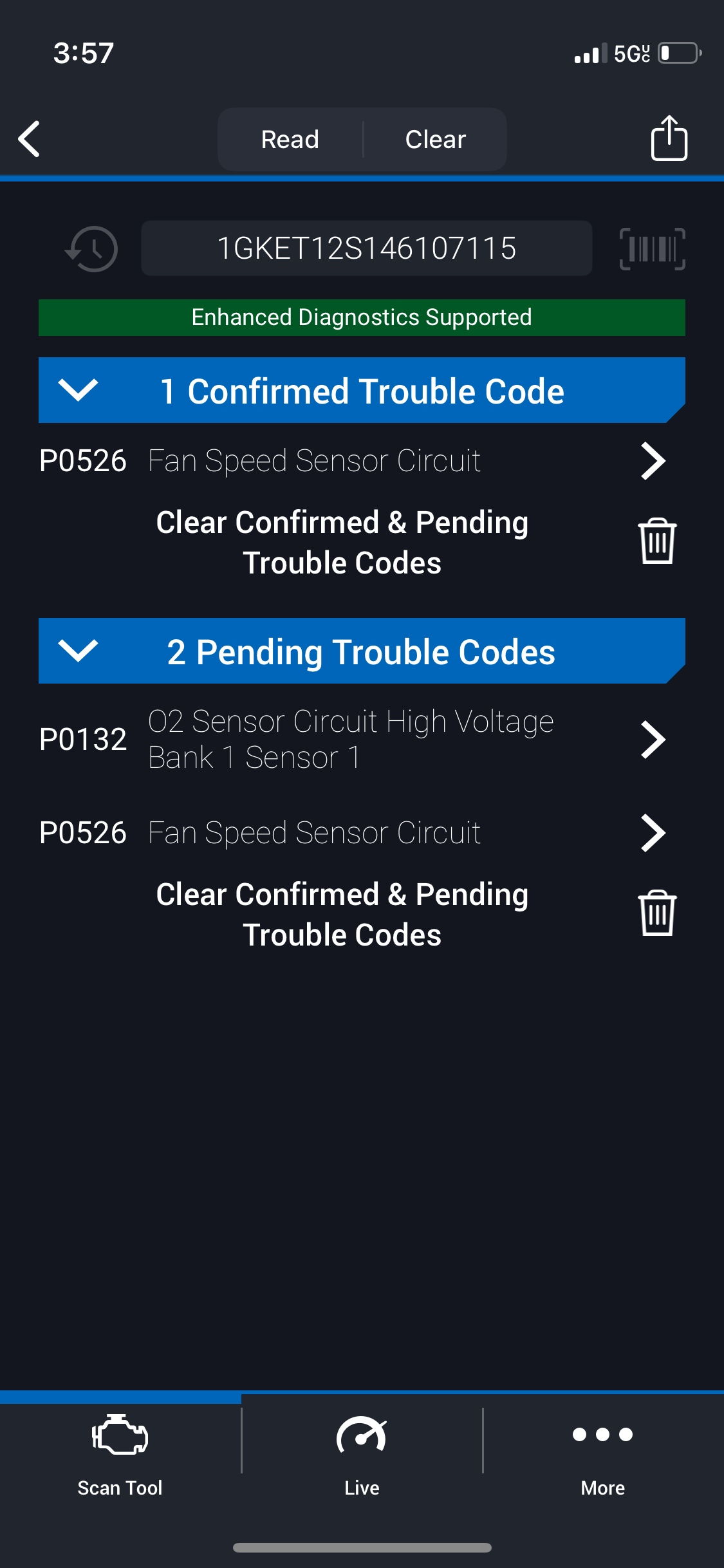The image size is (724, 1568).
Task: Open the VIN history clock icon
Action: coord(92,248)
